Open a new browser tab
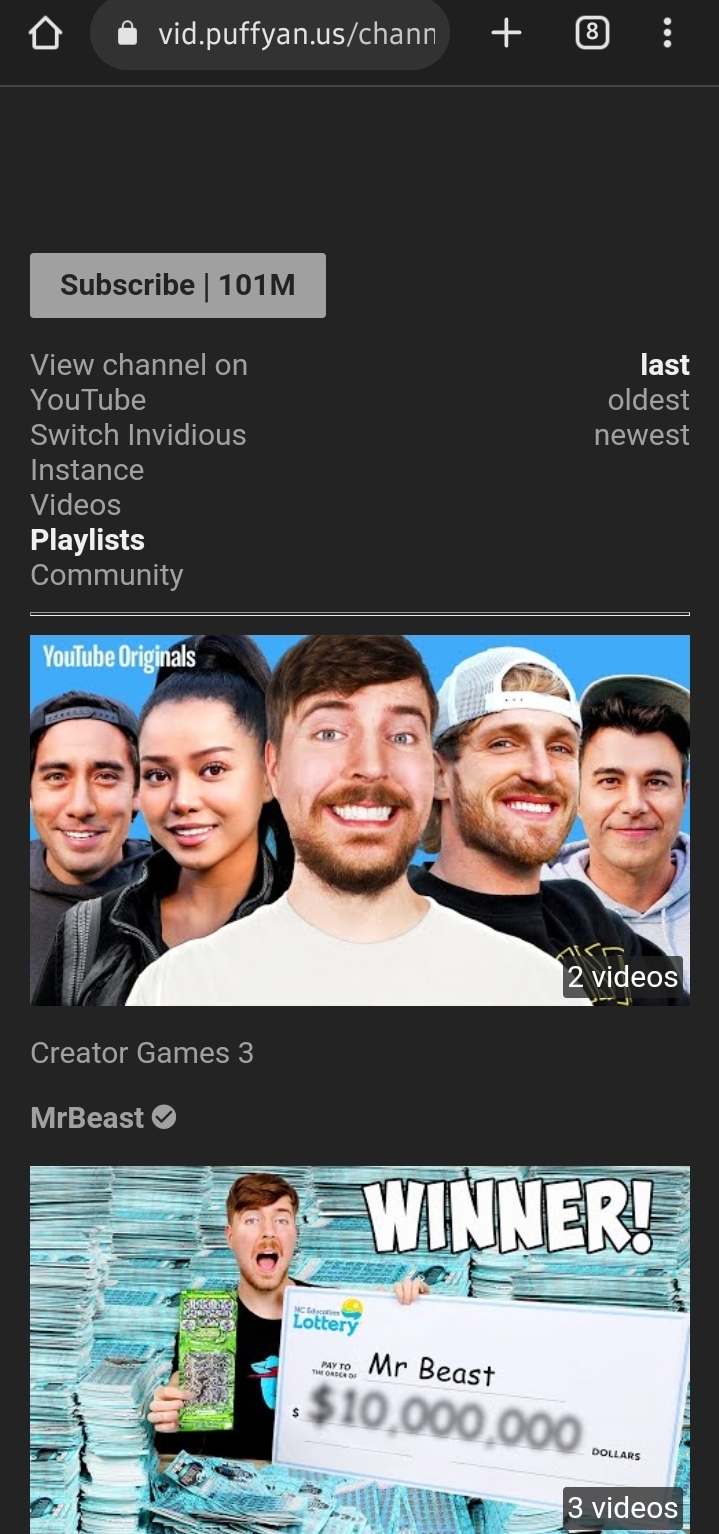Viewport: 719px width, 1534px height. coord(506,34)
